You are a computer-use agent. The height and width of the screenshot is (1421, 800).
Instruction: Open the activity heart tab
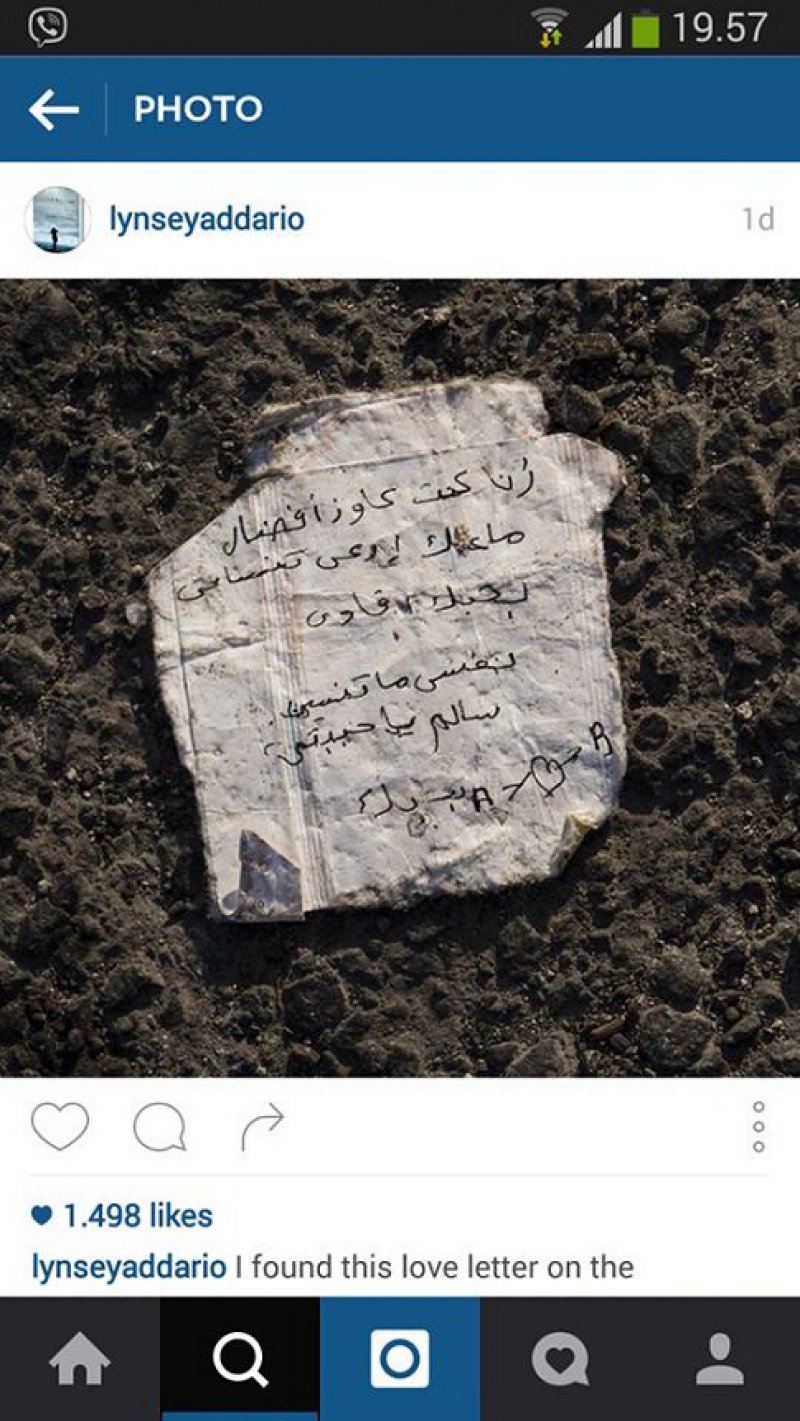pos(560,1361)
